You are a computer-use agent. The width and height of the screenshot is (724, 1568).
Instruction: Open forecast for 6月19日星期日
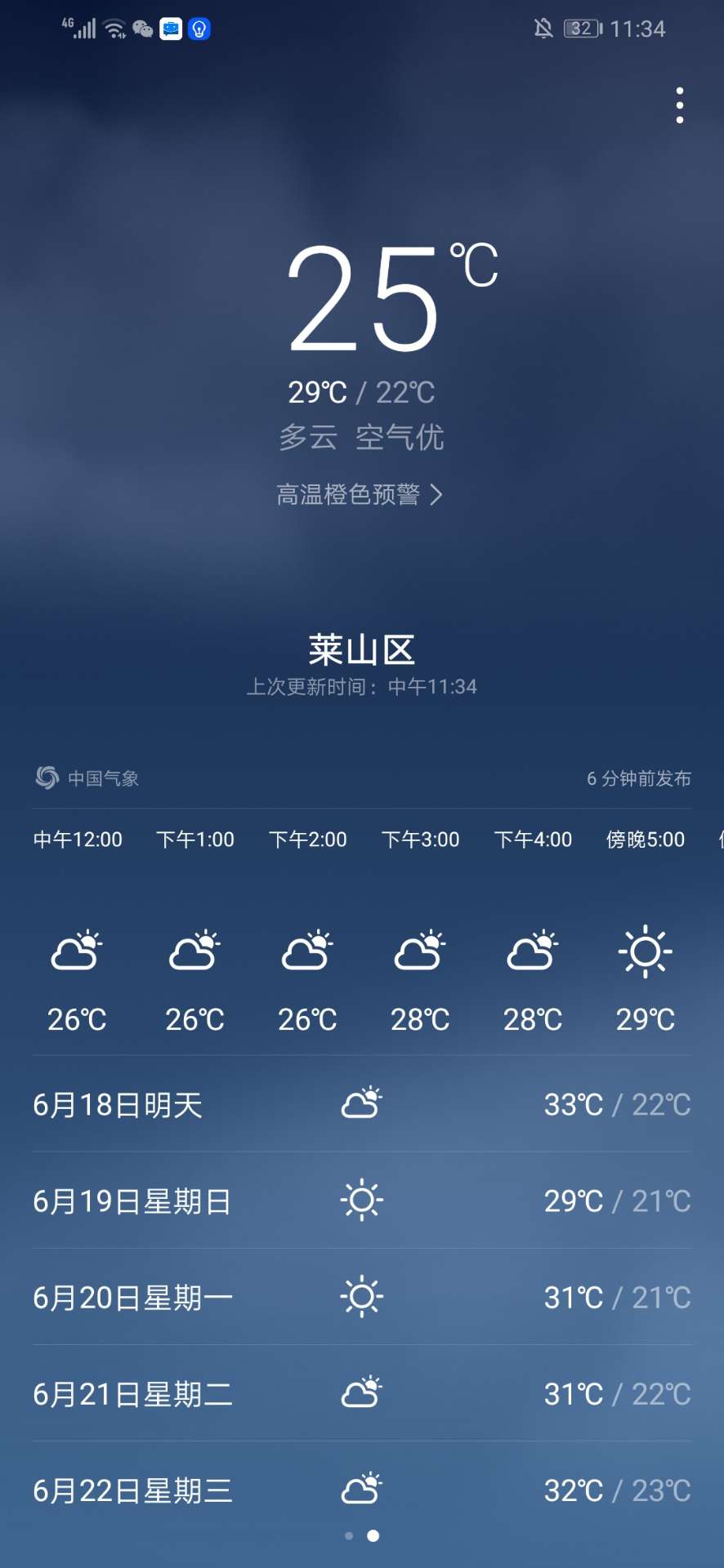coord(362,1200)
